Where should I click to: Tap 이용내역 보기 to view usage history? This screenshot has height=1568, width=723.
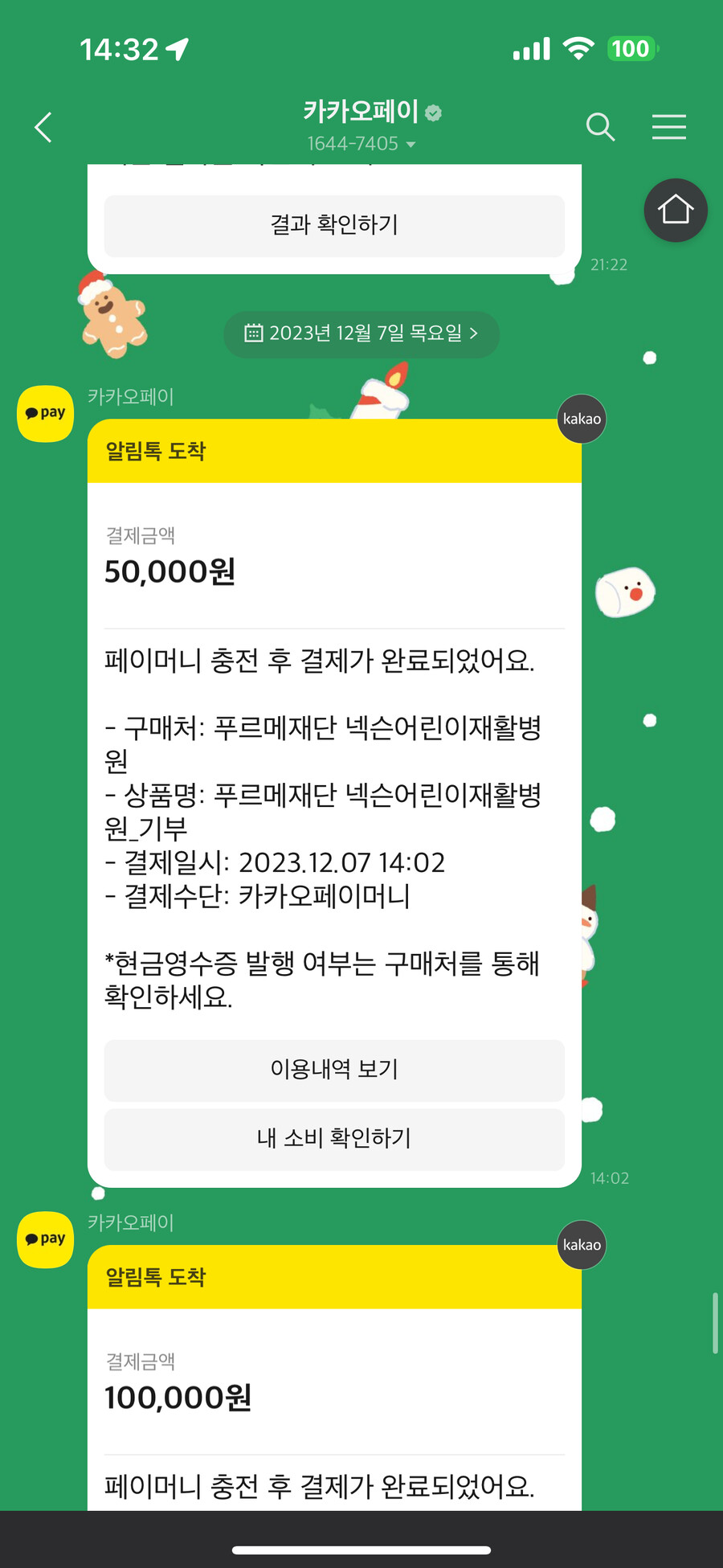point(334,1070)
